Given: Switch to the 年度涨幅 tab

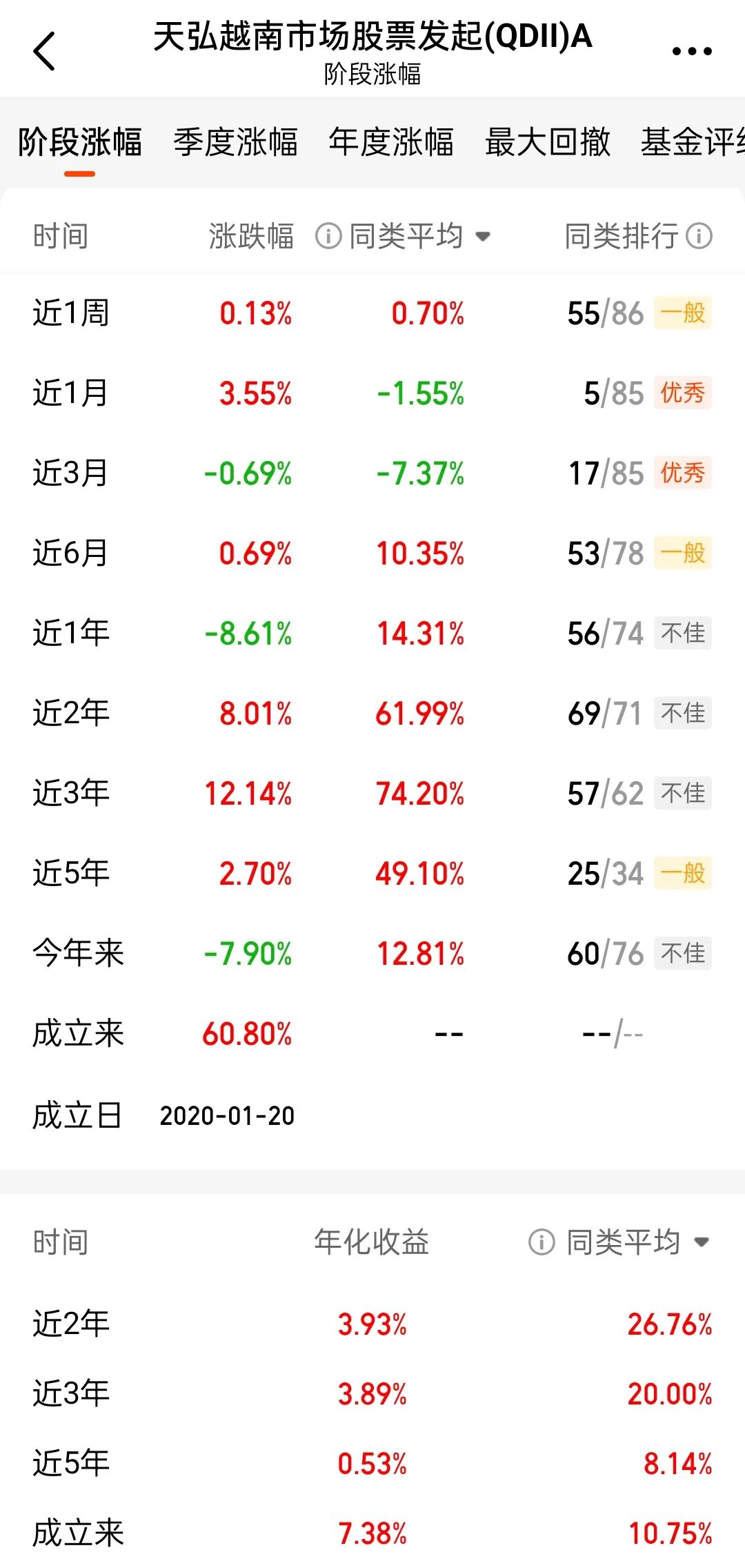Looking at the screenshot, I should pos(391,142).
